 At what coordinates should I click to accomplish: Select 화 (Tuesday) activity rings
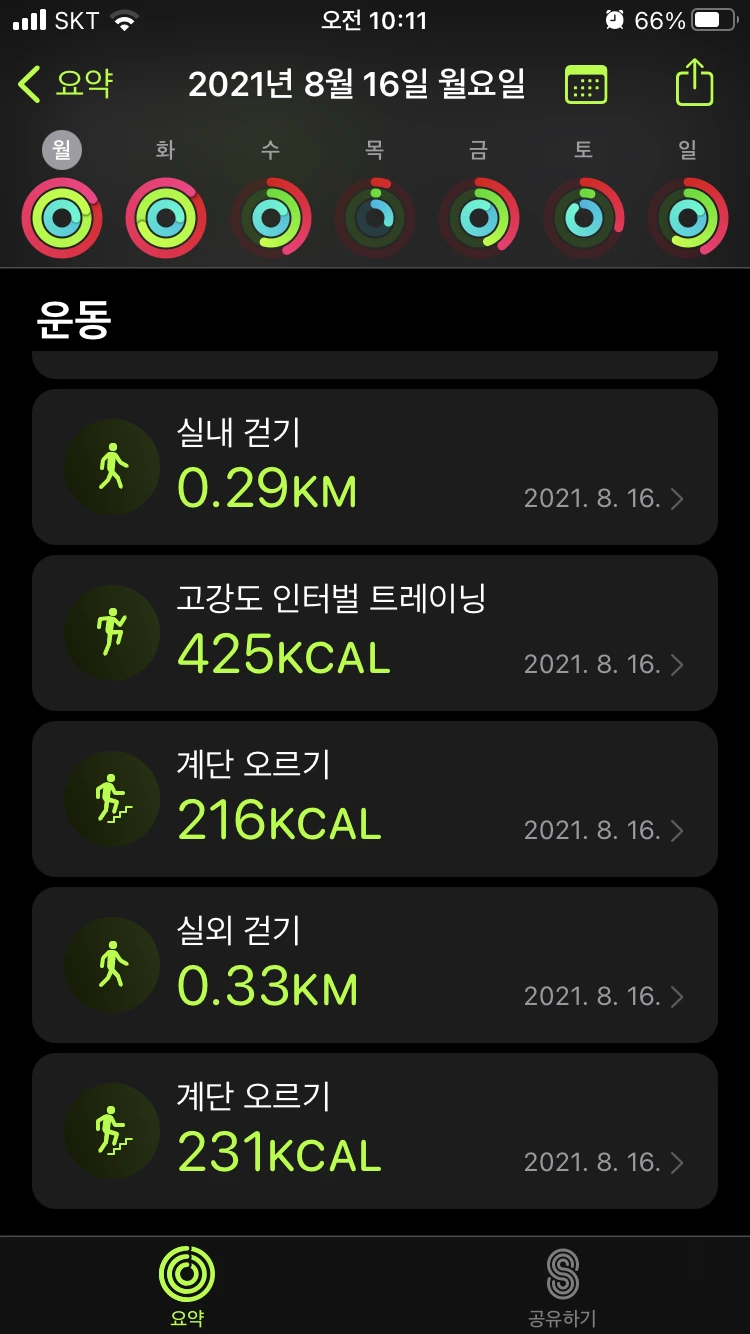[166, 217]
